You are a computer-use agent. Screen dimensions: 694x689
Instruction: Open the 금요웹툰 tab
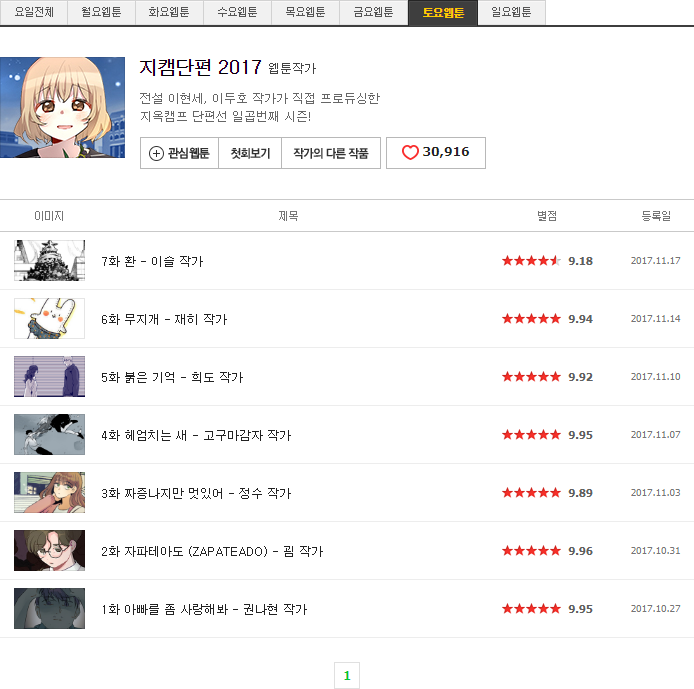[x=373, y=13]
